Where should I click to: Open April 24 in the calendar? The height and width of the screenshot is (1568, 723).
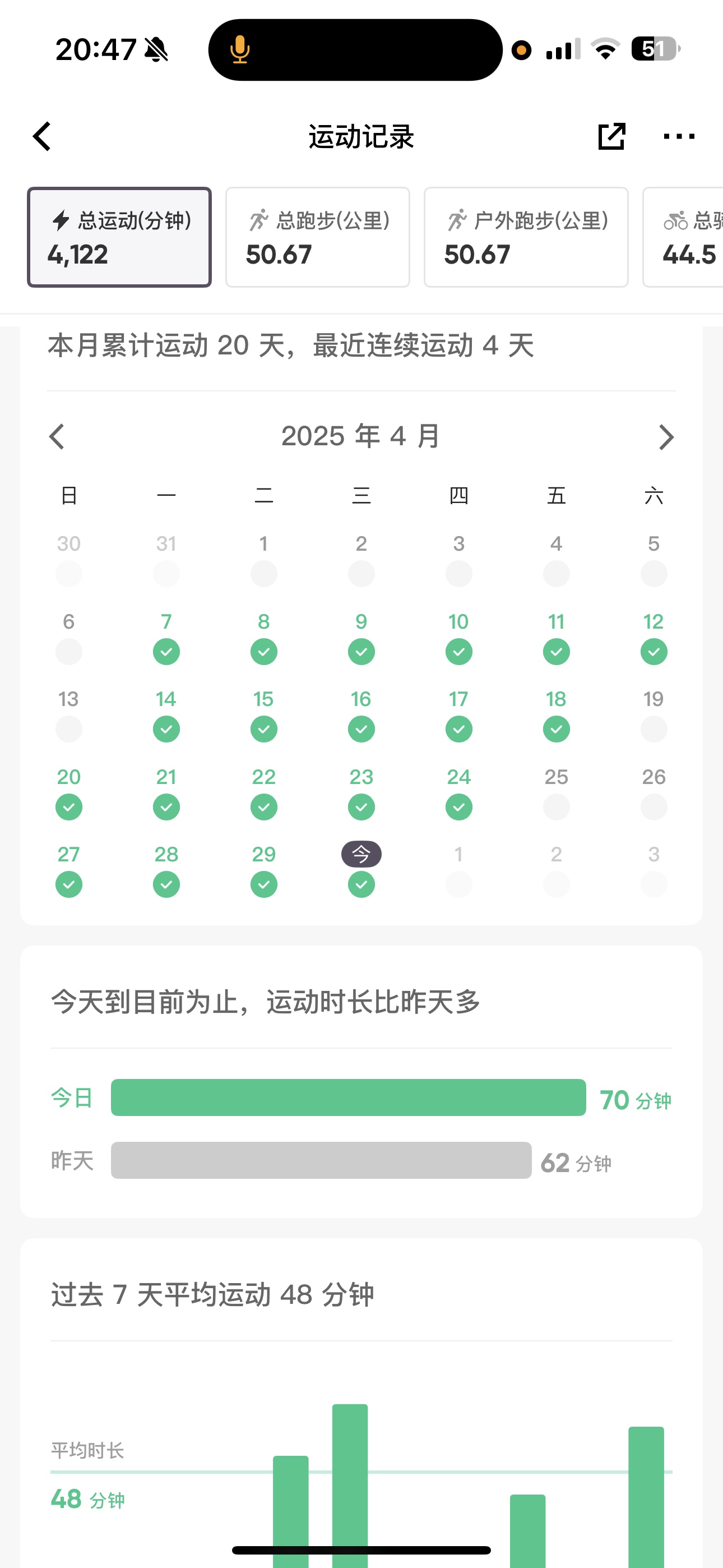pyautogui.click(x=459, y=792)
